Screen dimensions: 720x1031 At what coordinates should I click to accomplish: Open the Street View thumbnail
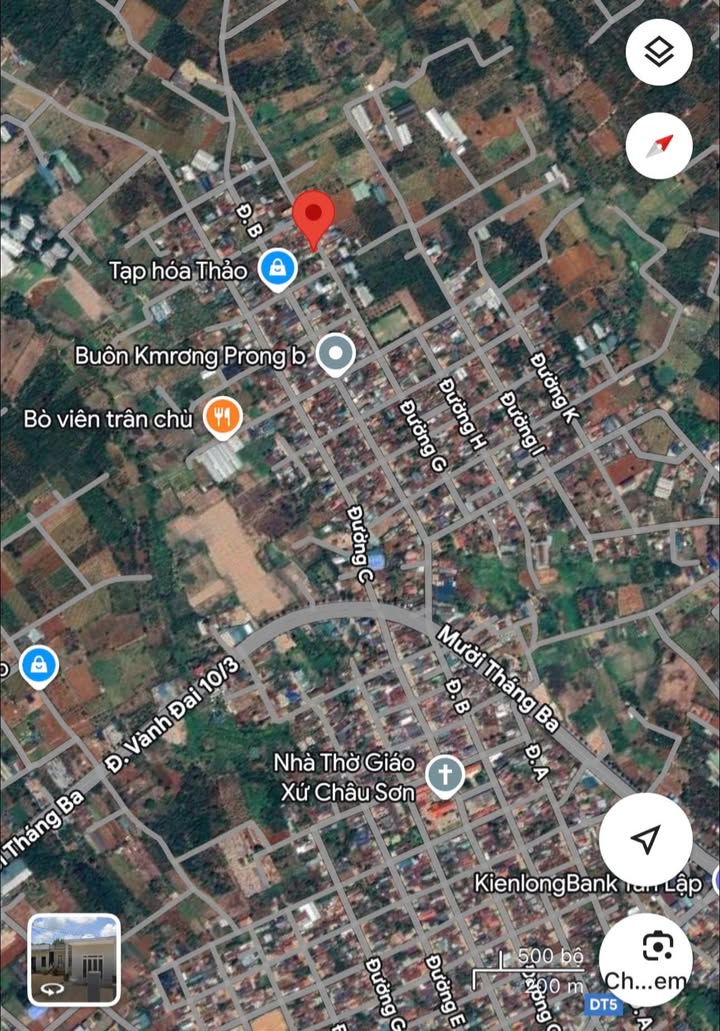[74, 960]
